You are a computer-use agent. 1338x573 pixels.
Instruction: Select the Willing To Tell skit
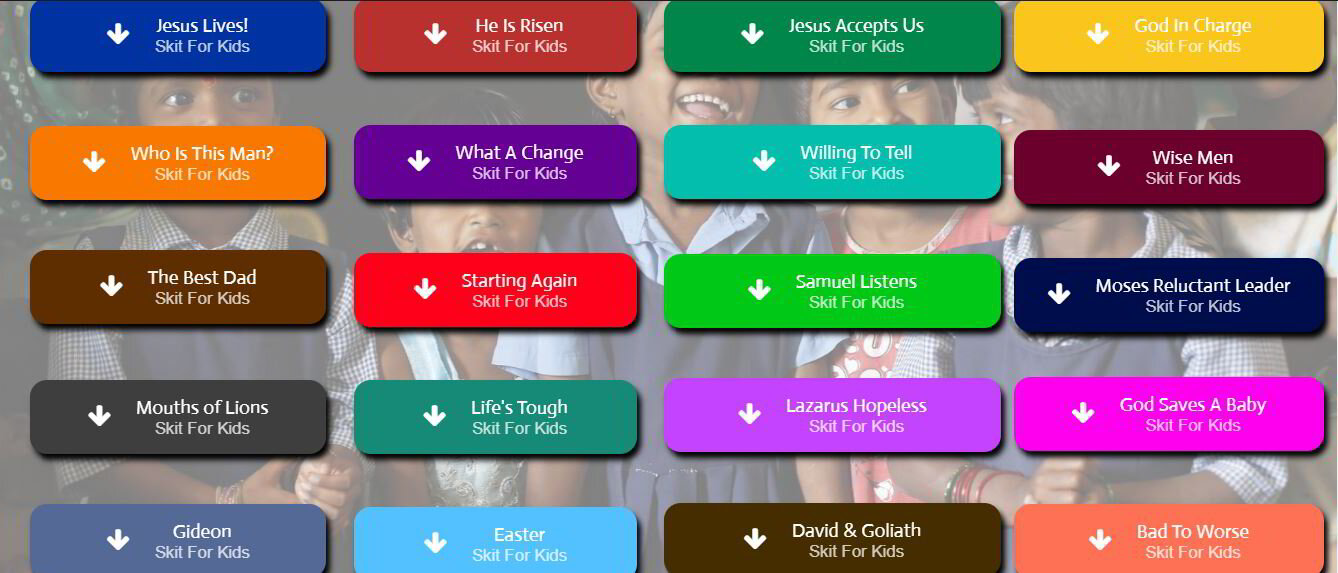tap(832, 162)
